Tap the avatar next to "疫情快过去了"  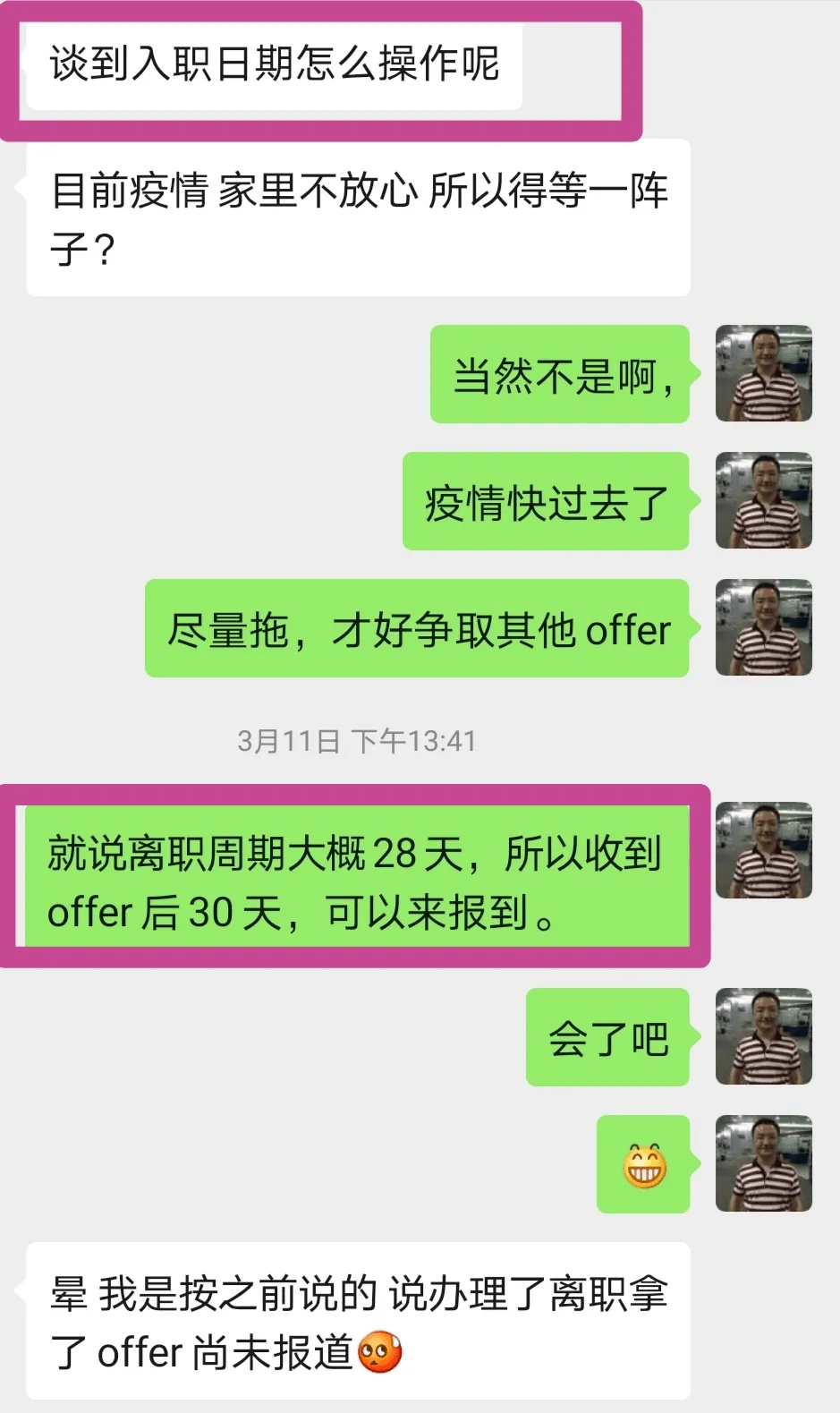coord(763,500)
